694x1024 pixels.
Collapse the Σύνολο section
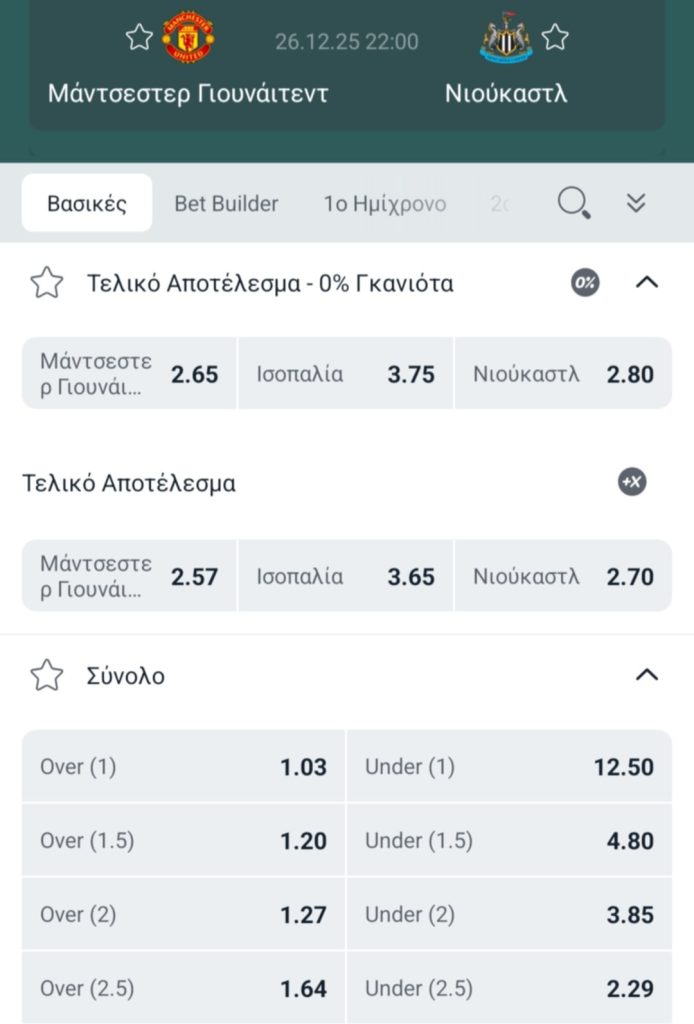point(647,676)
